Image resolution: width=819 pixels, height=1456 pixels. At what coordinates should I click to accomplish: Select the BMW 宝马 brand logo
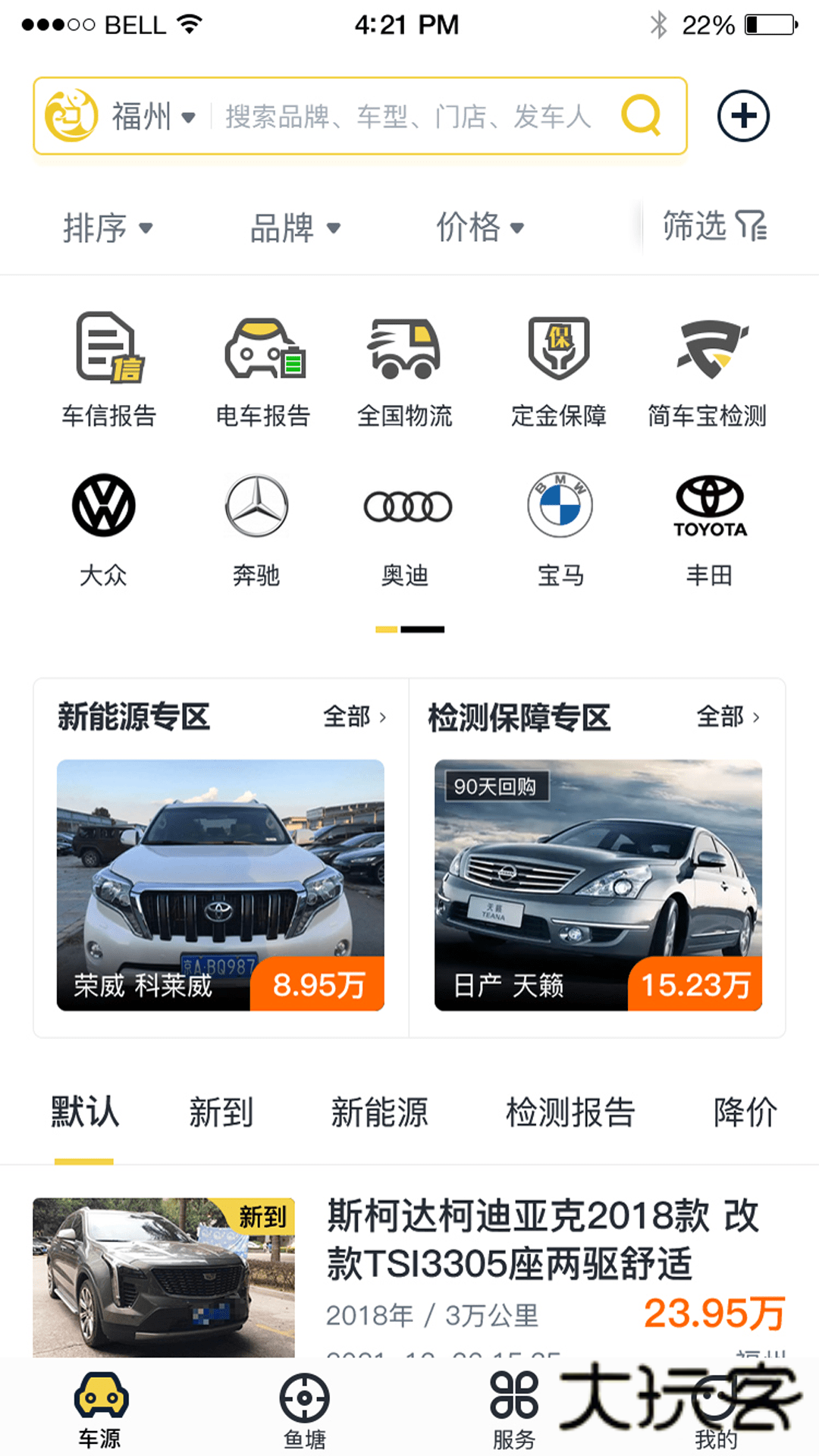pyautogui.click(x=558, y=505)
